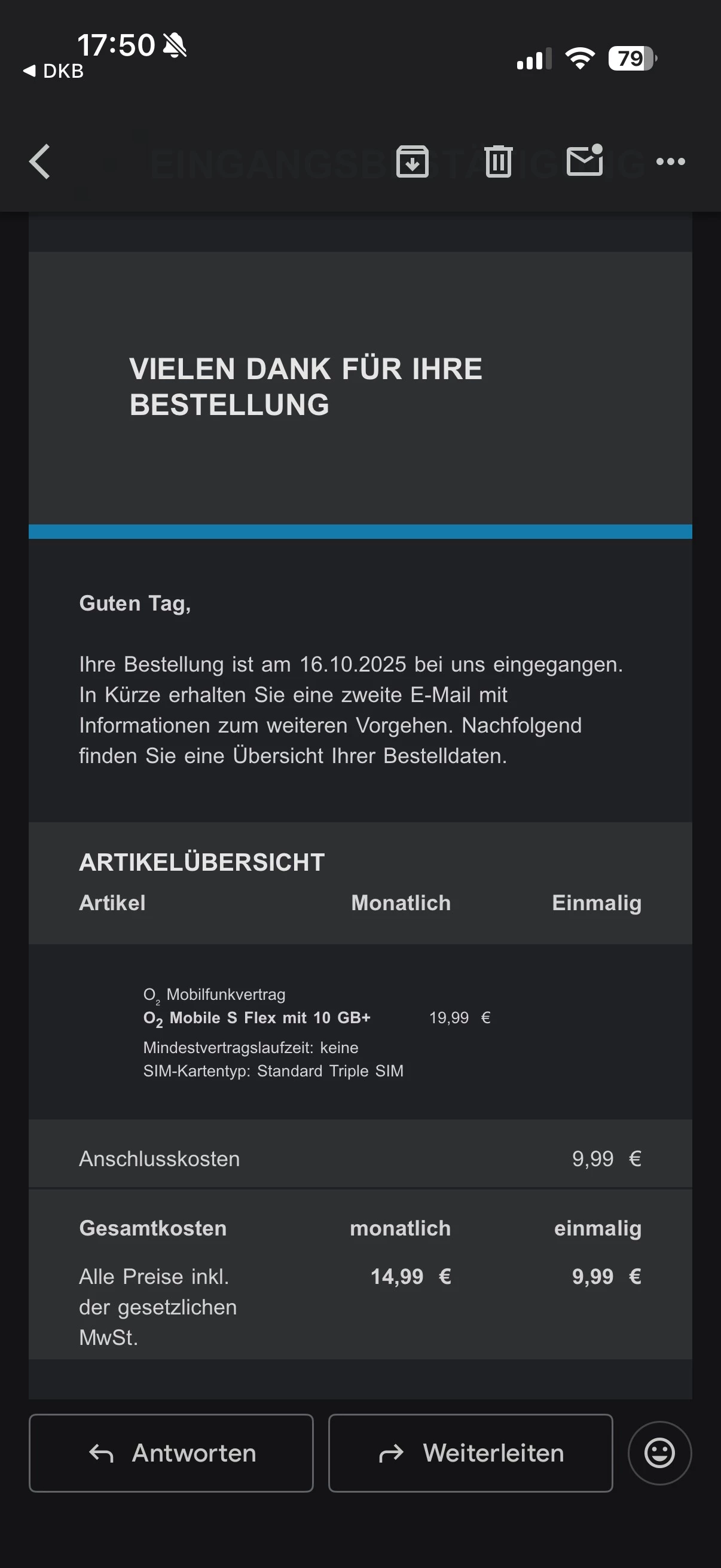Screen dimensions: 721x1568
Task: Archive this email
Action: coord(413,162)
